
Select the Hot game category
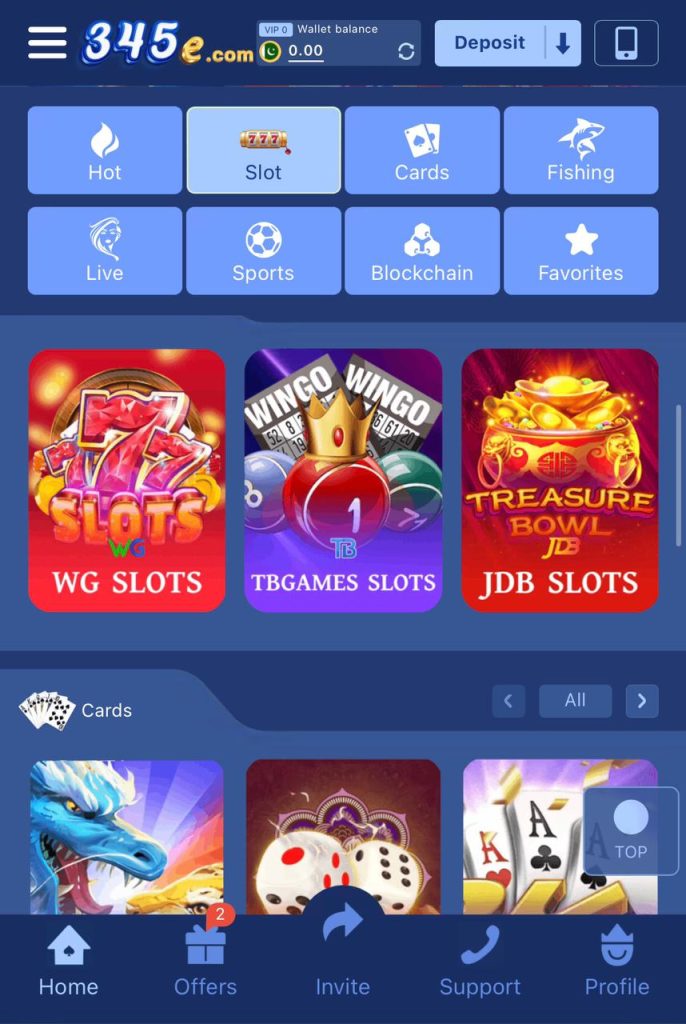105,150
